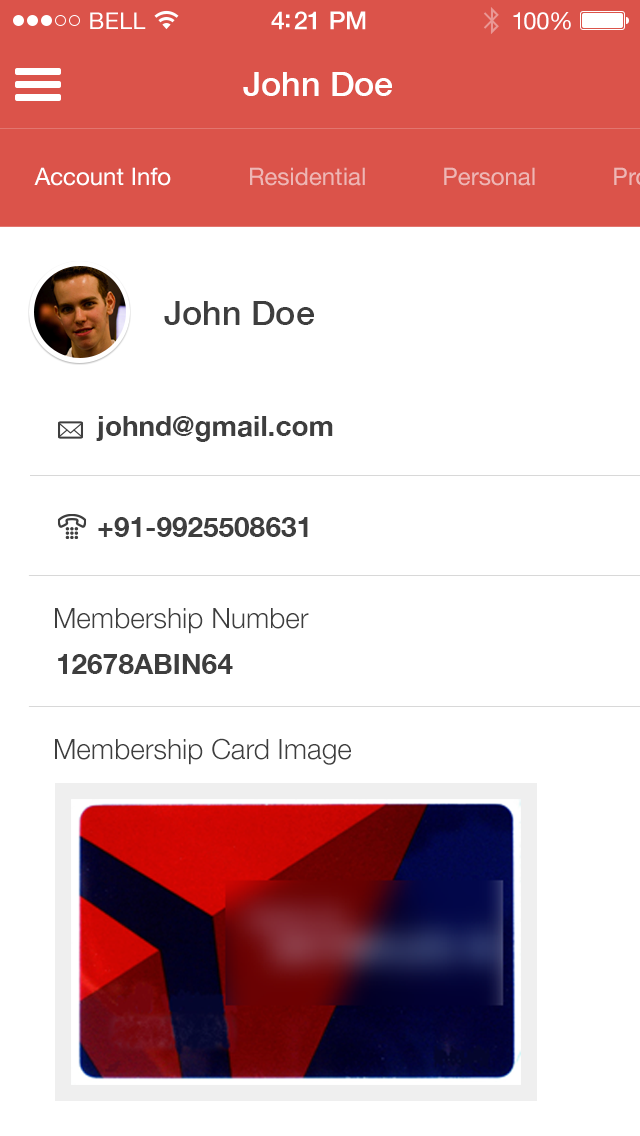
Task: Tap the +91-9925508631 phone row
Action: (335, 527)
